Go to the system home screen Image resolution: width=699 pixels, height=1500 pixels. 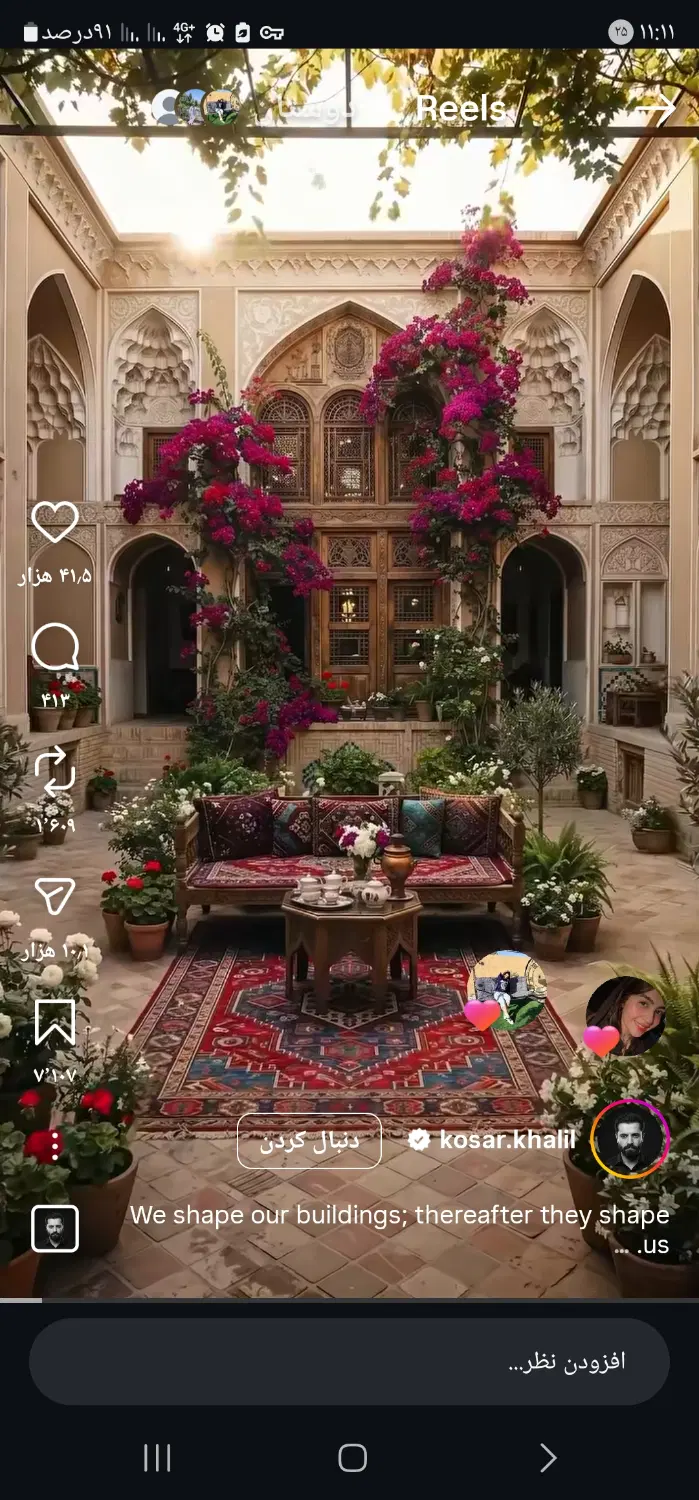click(x=352, y=1457)
